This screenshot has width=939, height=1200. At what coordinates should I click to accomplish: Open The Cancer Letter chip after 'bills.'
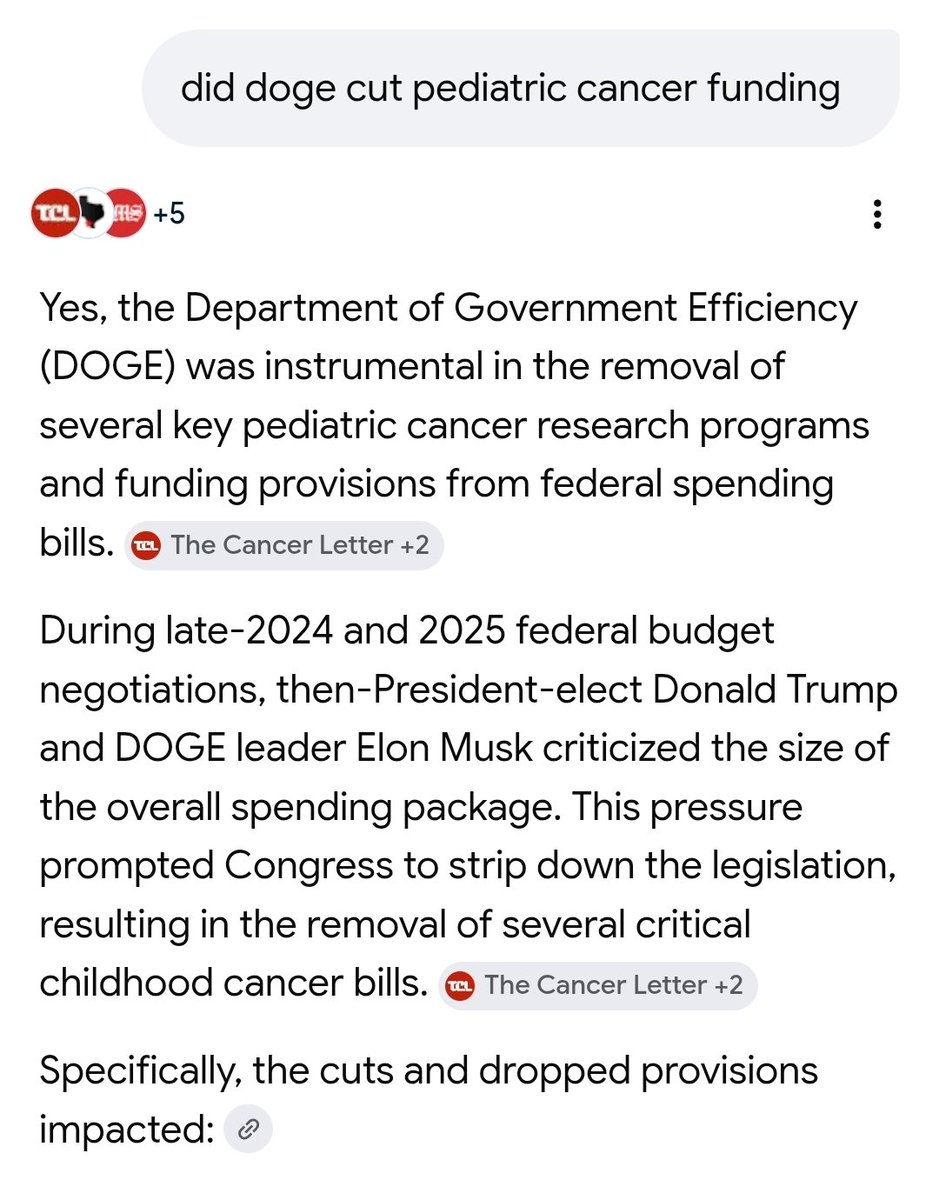(x=284, y=545)
